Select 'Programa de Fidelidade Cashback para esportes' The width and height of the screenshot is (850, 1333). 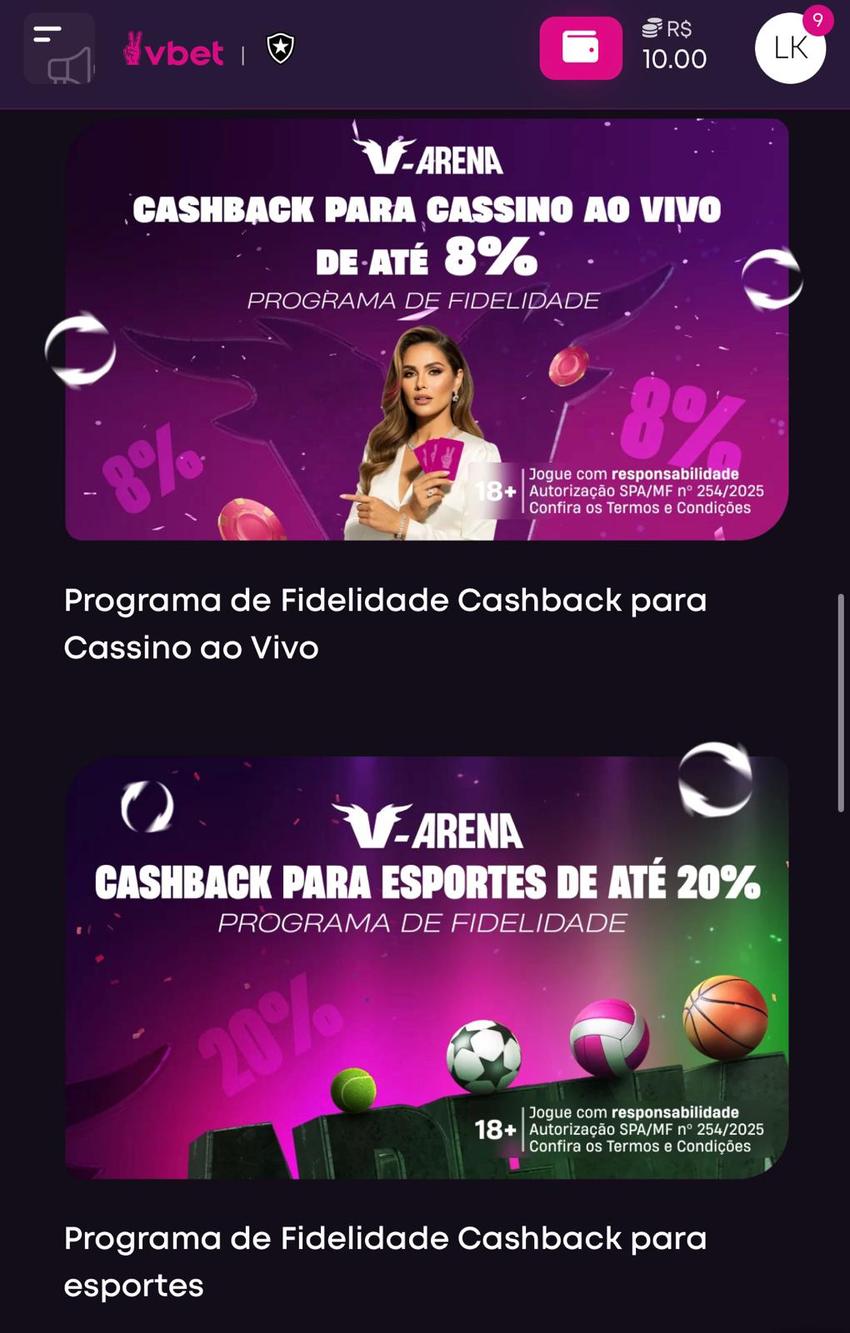pos(386,1260)
